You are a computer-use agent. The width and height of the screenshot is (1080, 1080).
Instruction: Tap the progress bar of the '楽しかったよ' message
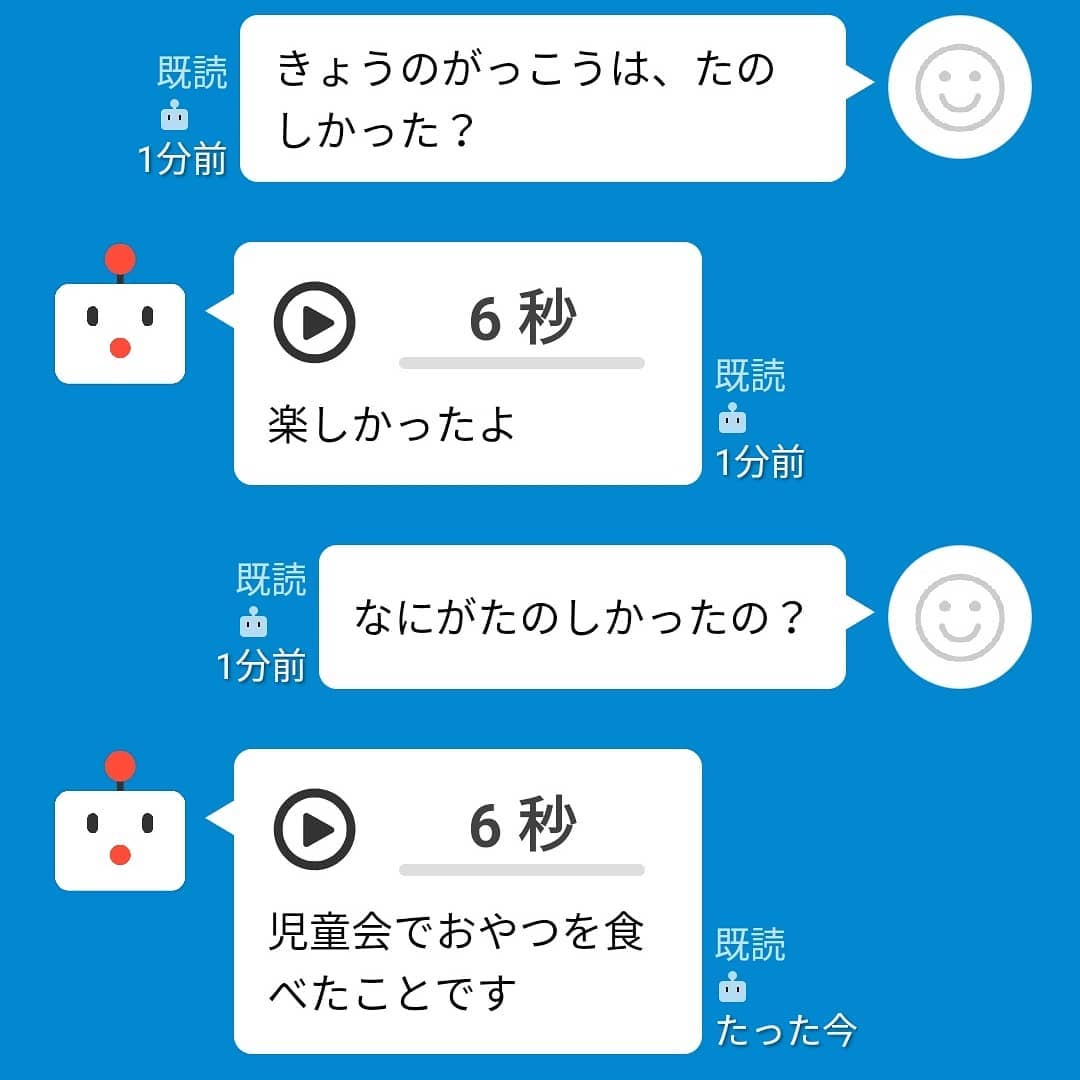click(x=521, y=363)
